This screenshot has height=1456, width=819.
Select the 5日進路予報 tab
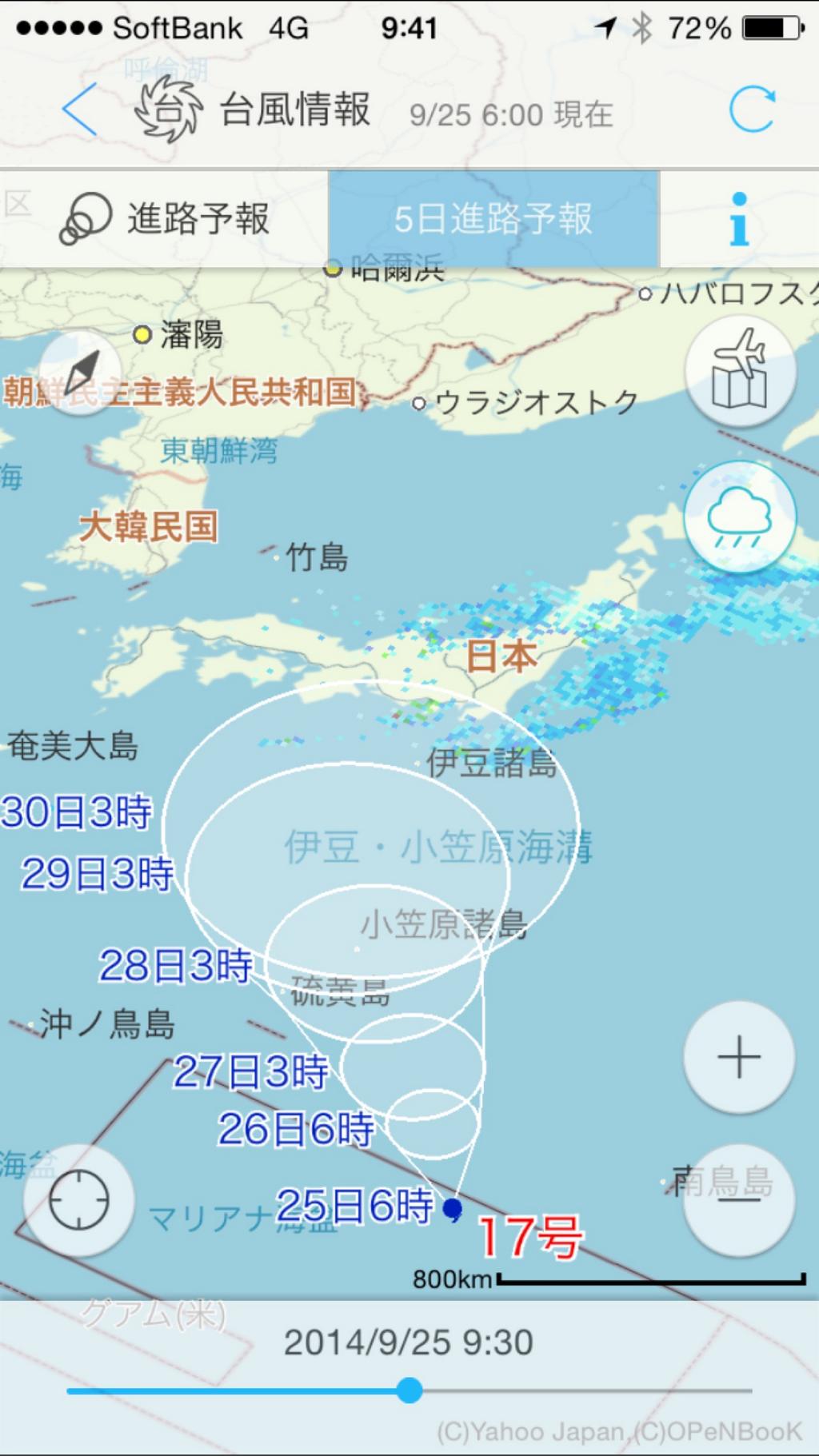pyautogui.click(x=493, y=218)
